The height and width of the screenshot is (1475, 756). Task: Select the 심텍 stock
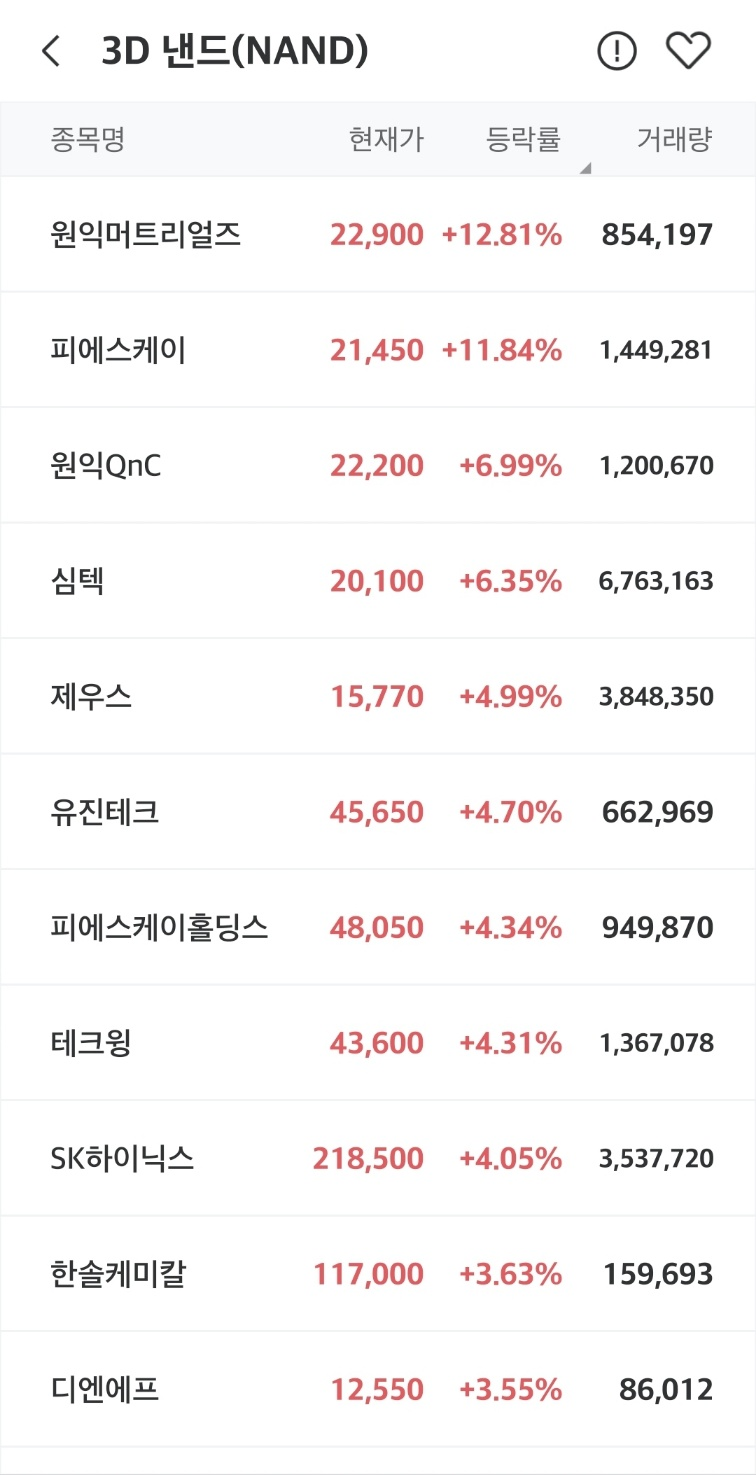click(378, 581)
